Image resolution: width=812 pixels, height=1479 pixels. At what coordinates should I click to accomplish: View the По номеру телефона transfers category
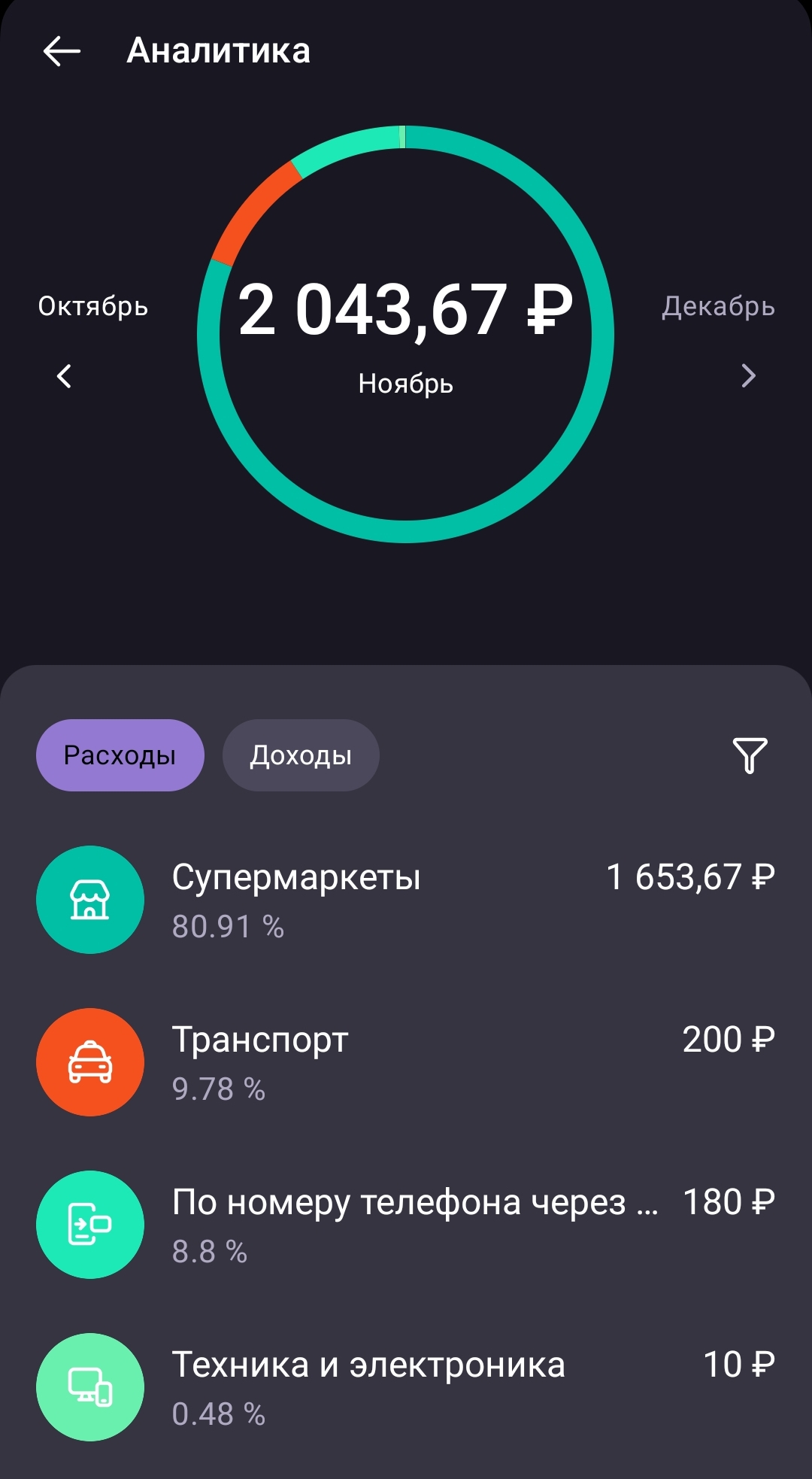coord(406,1225)
